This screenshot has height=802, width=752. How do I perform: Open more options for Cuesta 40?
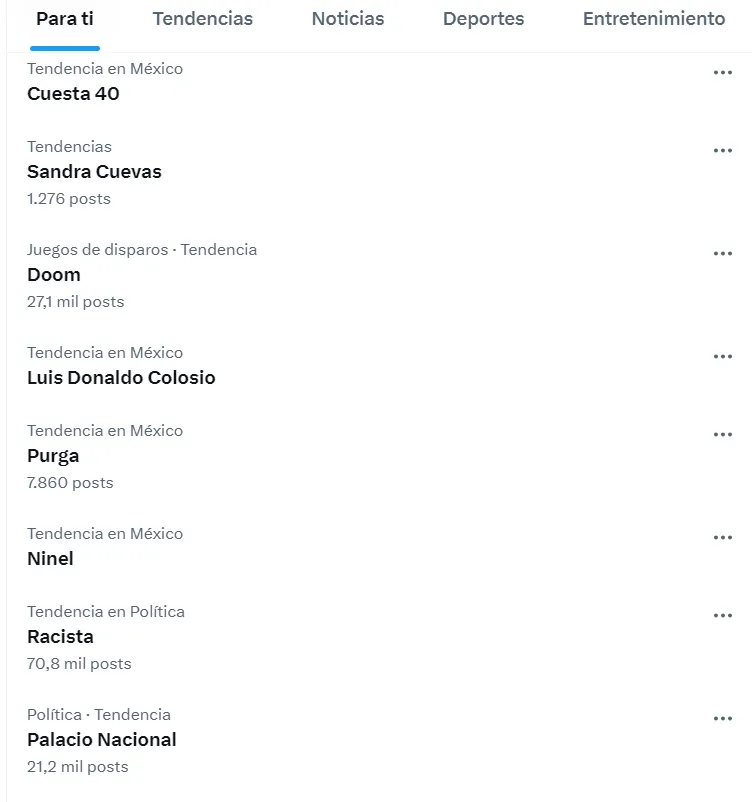(x=722, y=73)
